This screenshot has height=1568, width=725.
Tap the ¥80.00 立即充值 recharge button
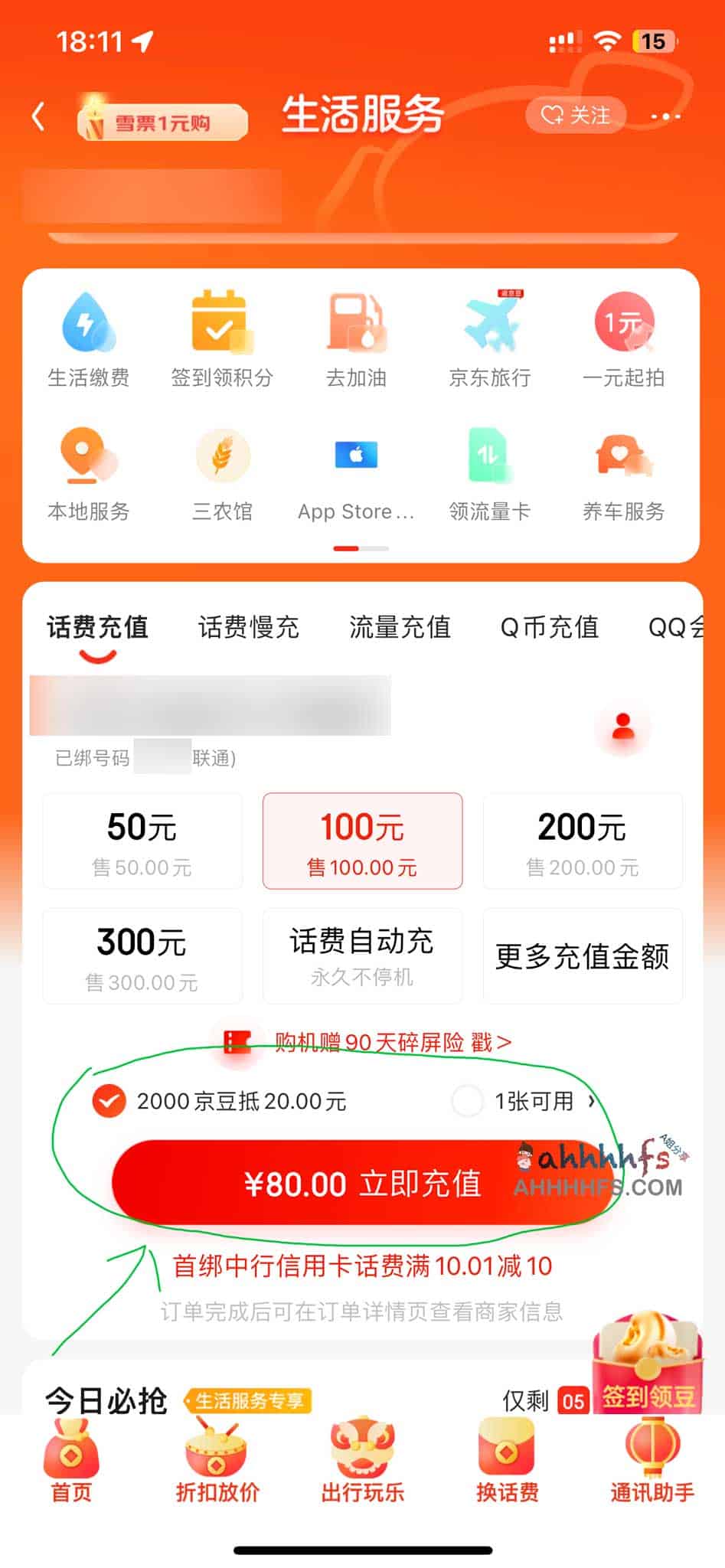[x=362, y=1183]
